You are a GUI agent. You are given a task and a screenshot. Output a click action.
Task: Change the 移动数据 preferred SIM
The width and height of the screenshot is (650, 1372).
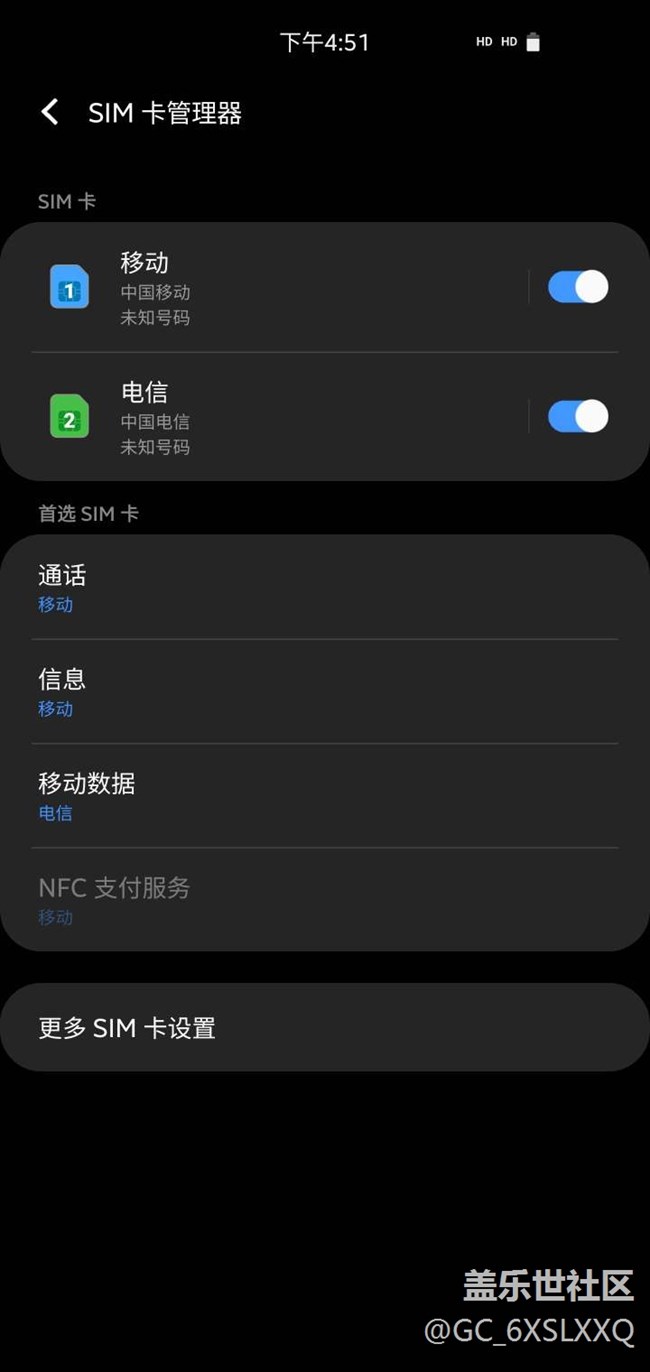324,796
